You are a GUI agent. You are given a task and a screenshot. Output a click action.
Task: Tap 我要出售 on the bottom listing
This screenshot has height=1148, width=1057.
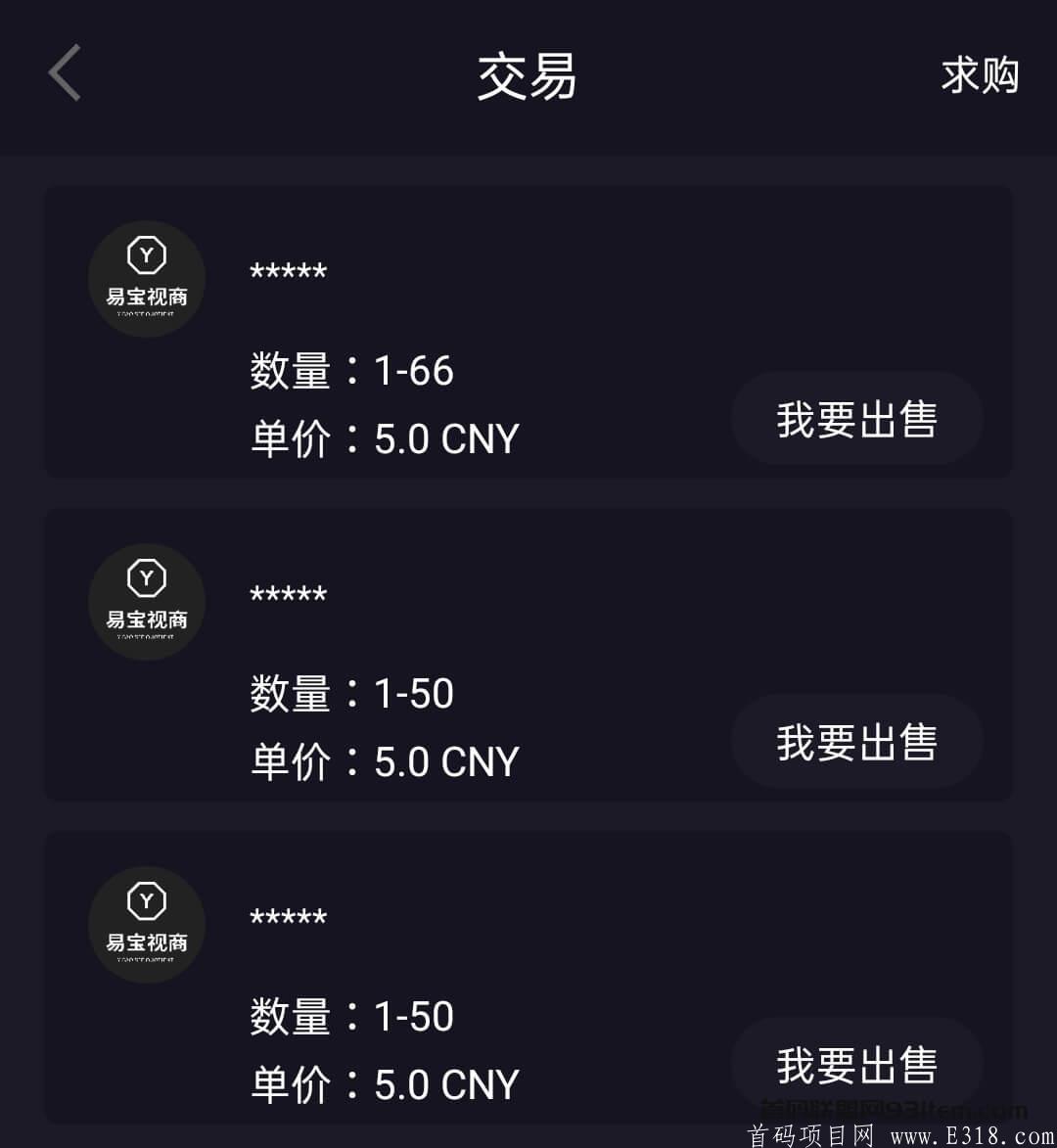[x=857, y=1064]
